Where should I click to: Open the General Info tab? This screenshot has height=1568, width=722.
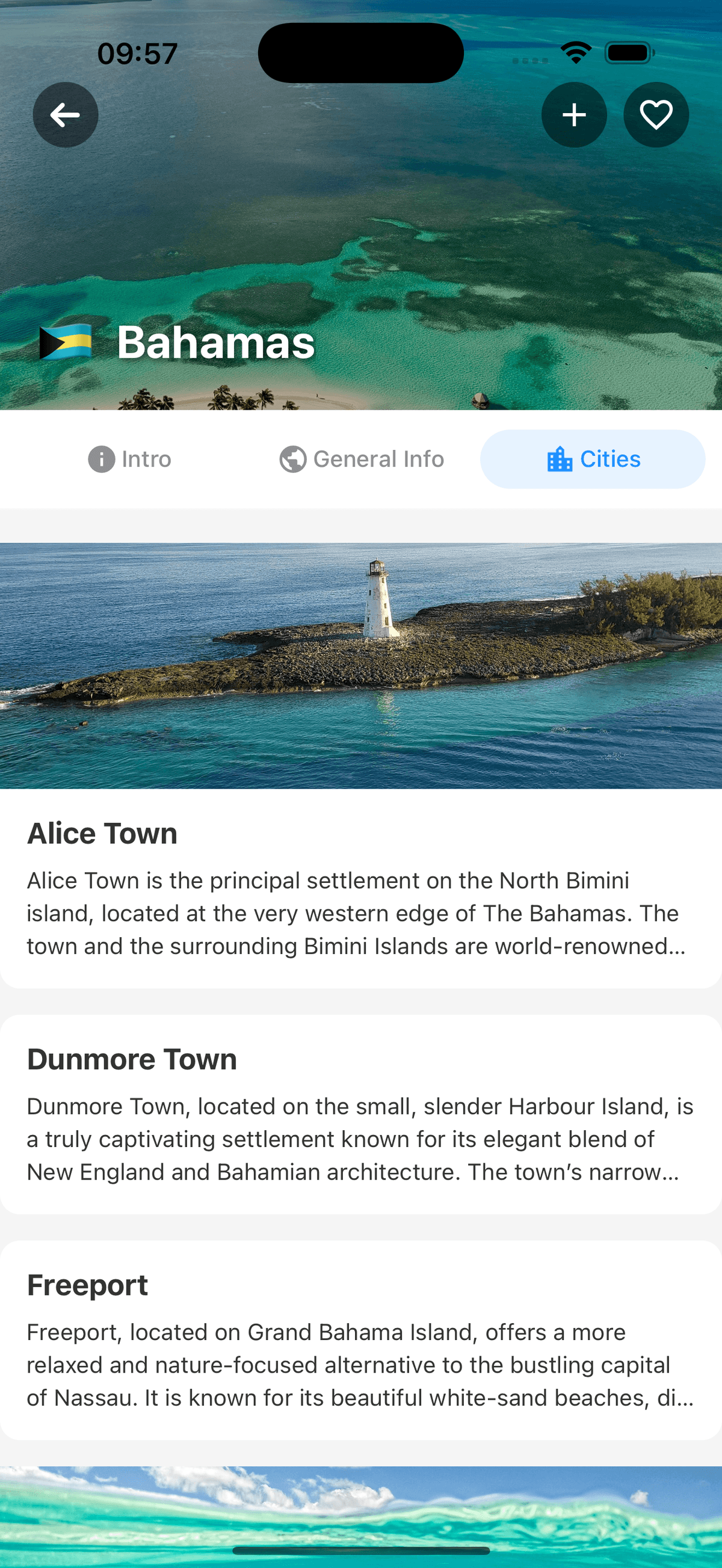click(362, 459)
